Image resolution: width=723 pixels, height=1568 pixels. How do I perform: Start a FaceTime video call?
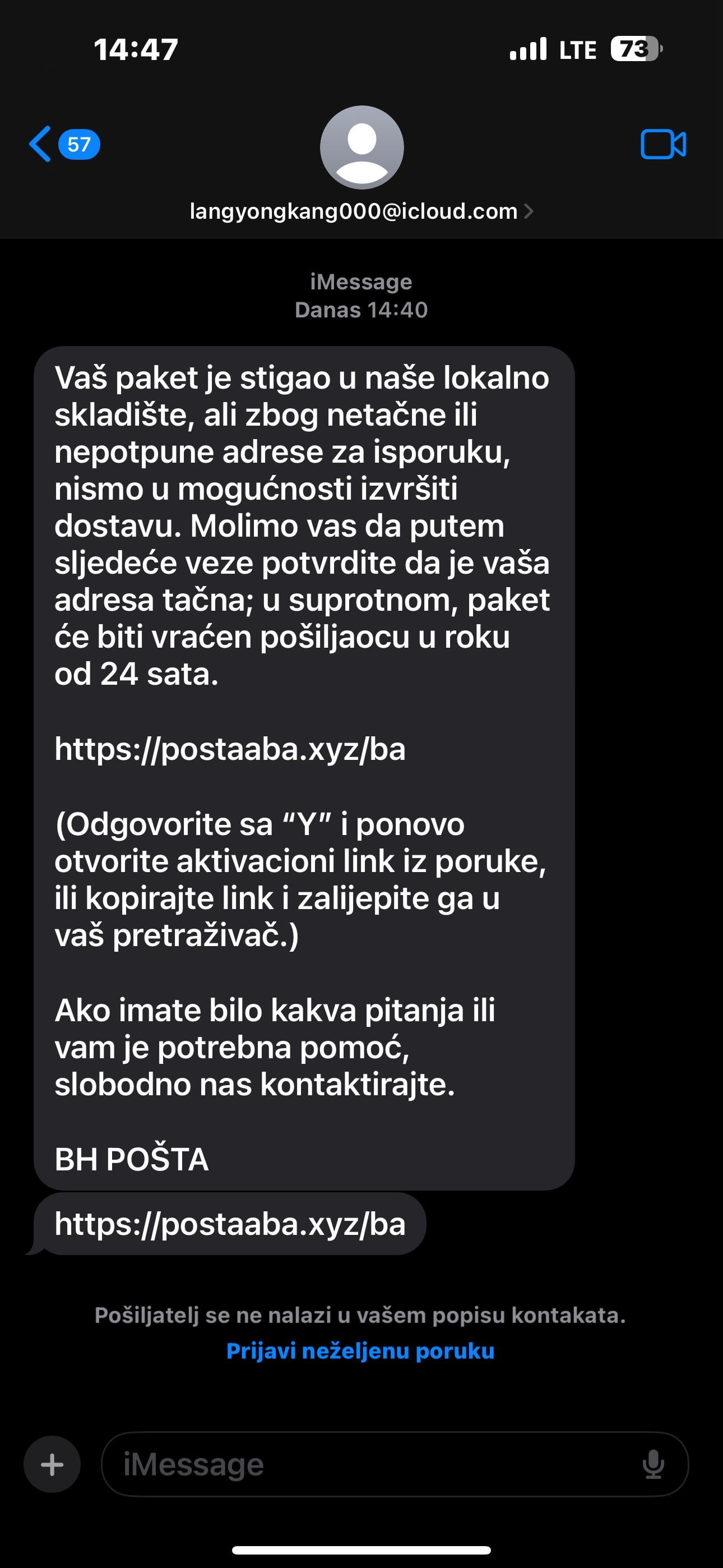tap(664, 144)
